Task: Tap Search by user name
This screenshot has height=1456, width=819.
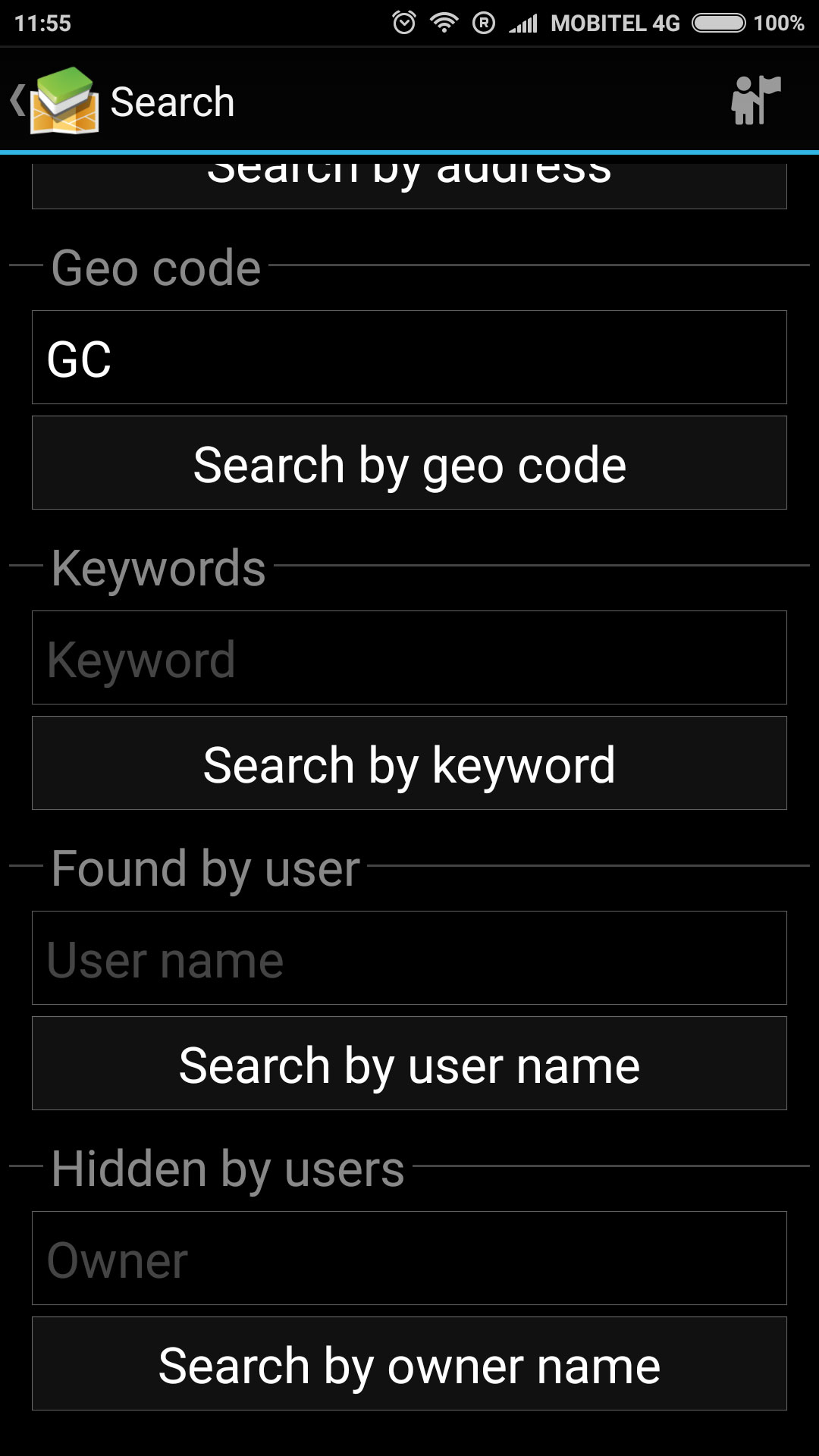Action: click(409, 1063)
